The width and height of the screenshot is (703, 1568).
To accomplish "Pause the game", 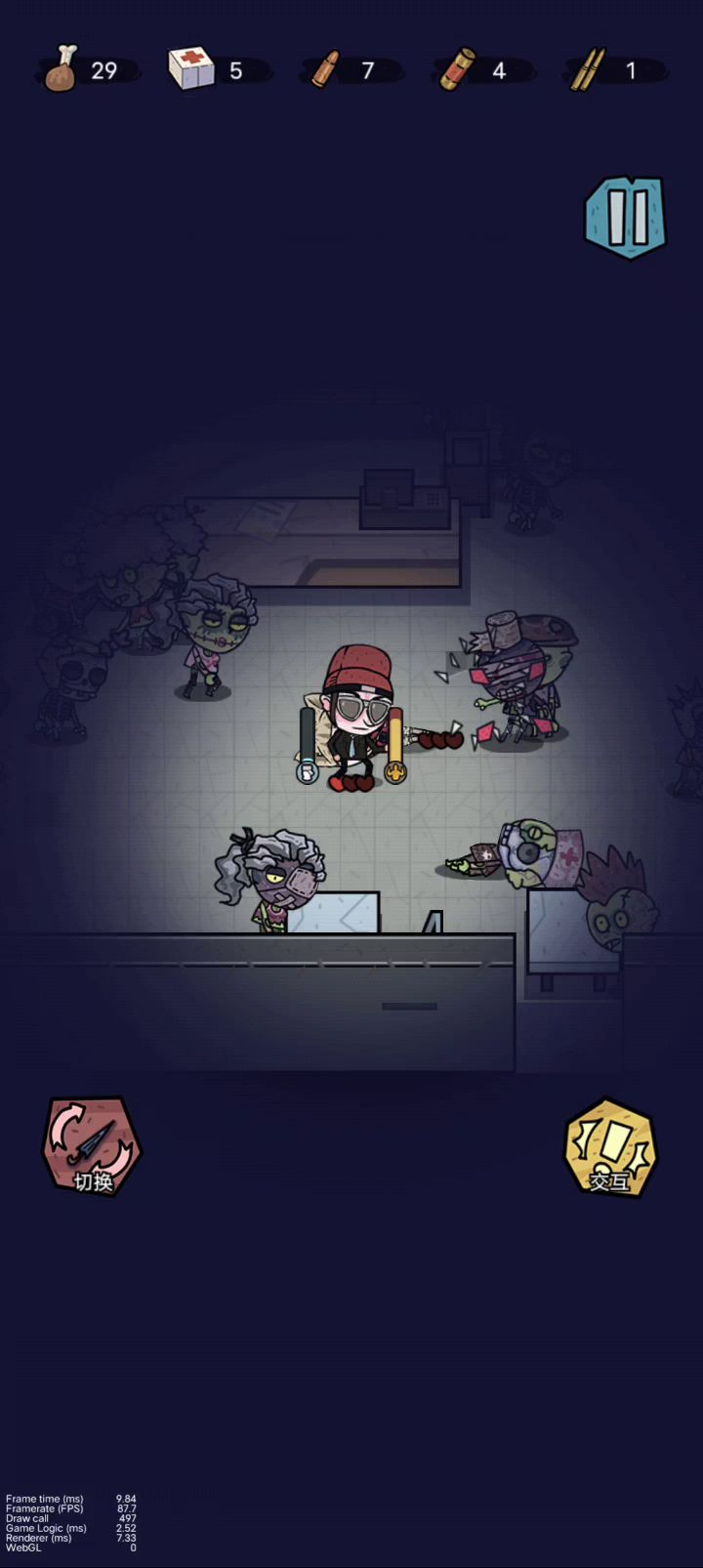I will pos(625,217).
